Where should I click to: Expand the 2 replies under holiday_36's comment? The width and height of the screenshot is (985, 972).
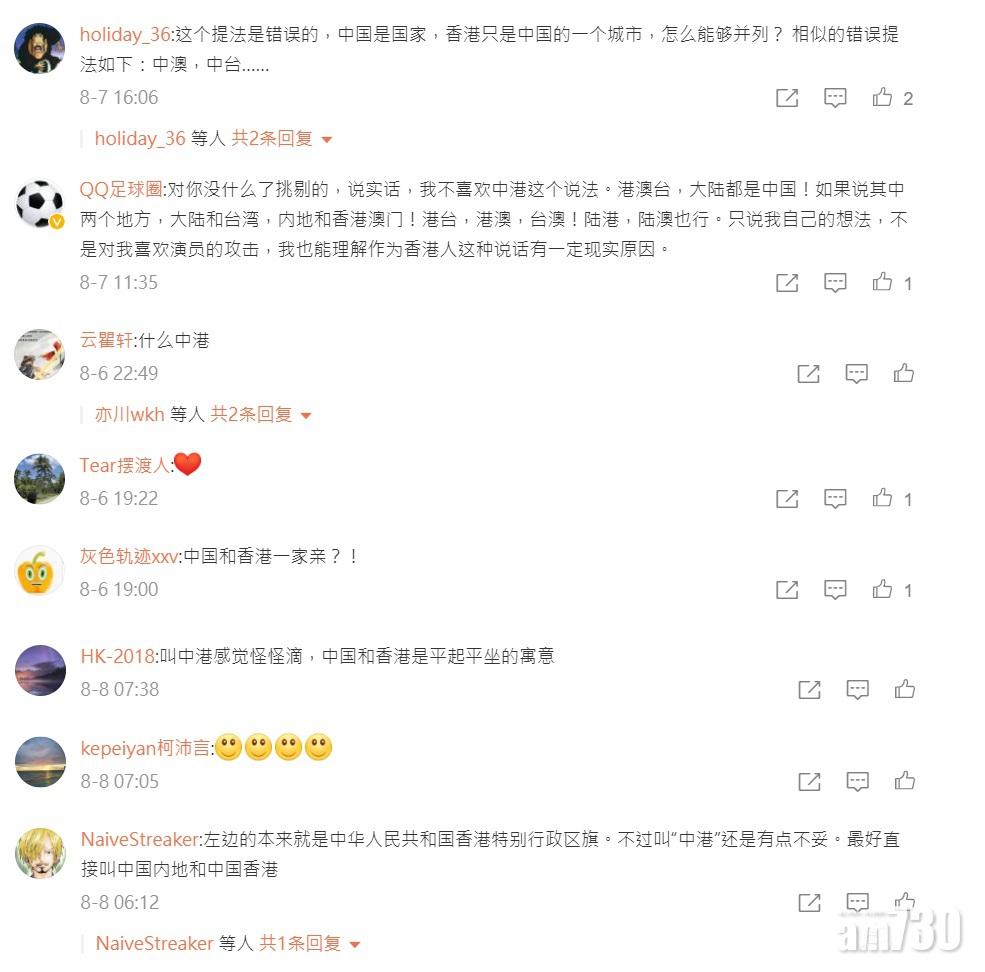(x=282, y=139)
